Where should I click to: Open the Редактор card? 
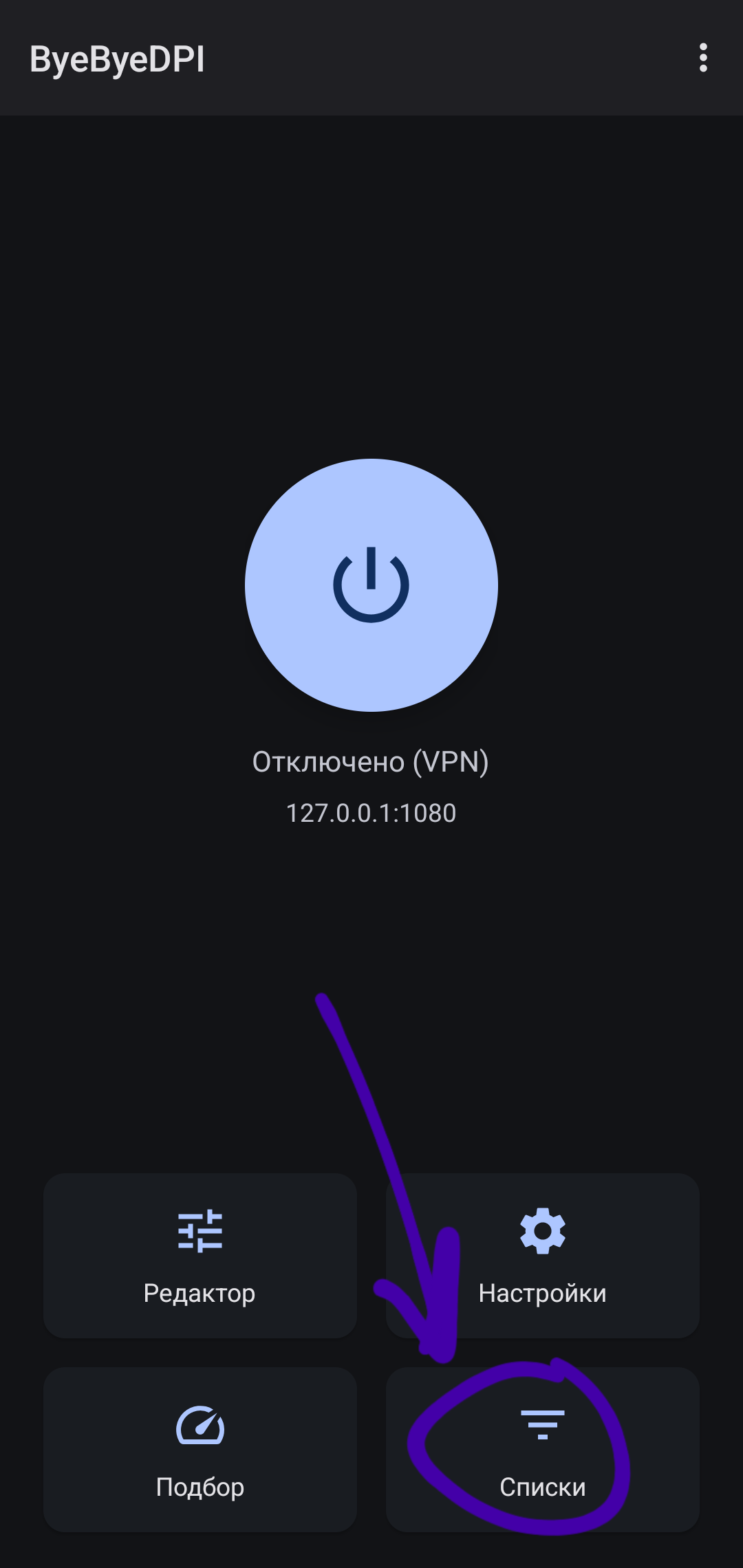[x=200, y=1255]
